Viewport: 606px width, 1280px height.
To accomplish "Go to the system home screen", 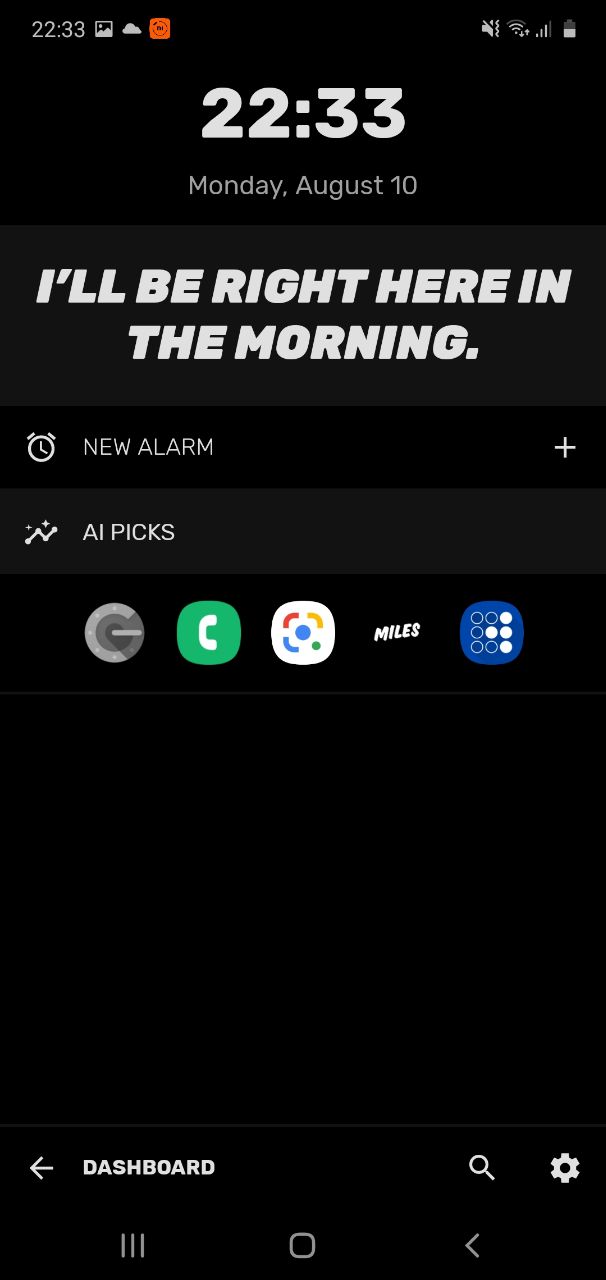I will point(302,1245).
